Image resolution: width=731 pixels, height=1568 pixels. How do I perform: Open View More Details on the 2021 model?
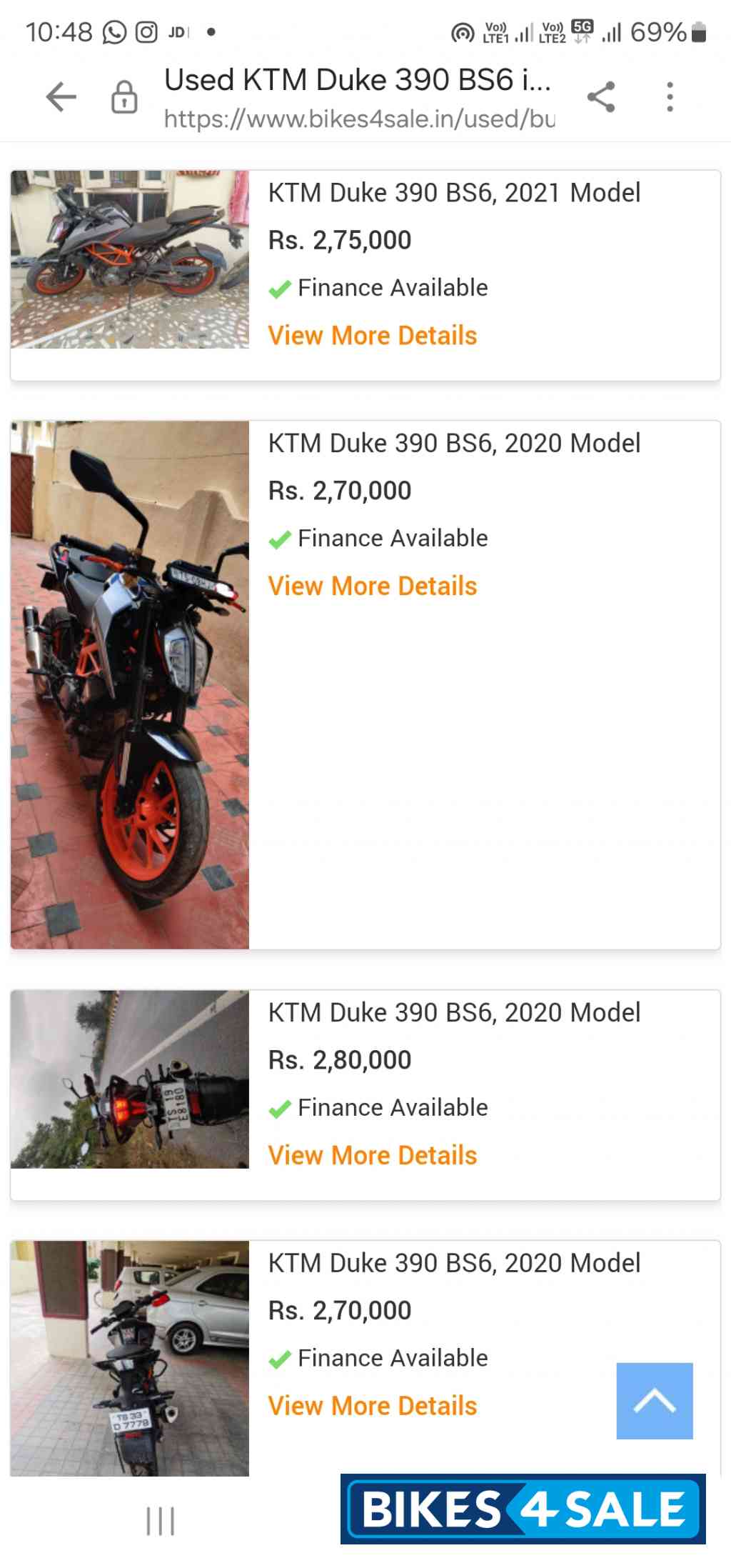click(373, 335)
